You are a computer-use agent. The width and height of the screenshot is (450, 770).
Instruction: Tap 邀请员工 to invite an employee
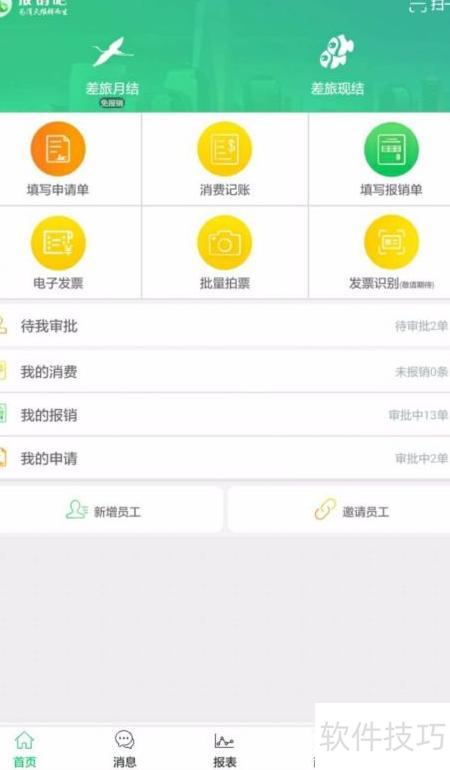point(339,511)
